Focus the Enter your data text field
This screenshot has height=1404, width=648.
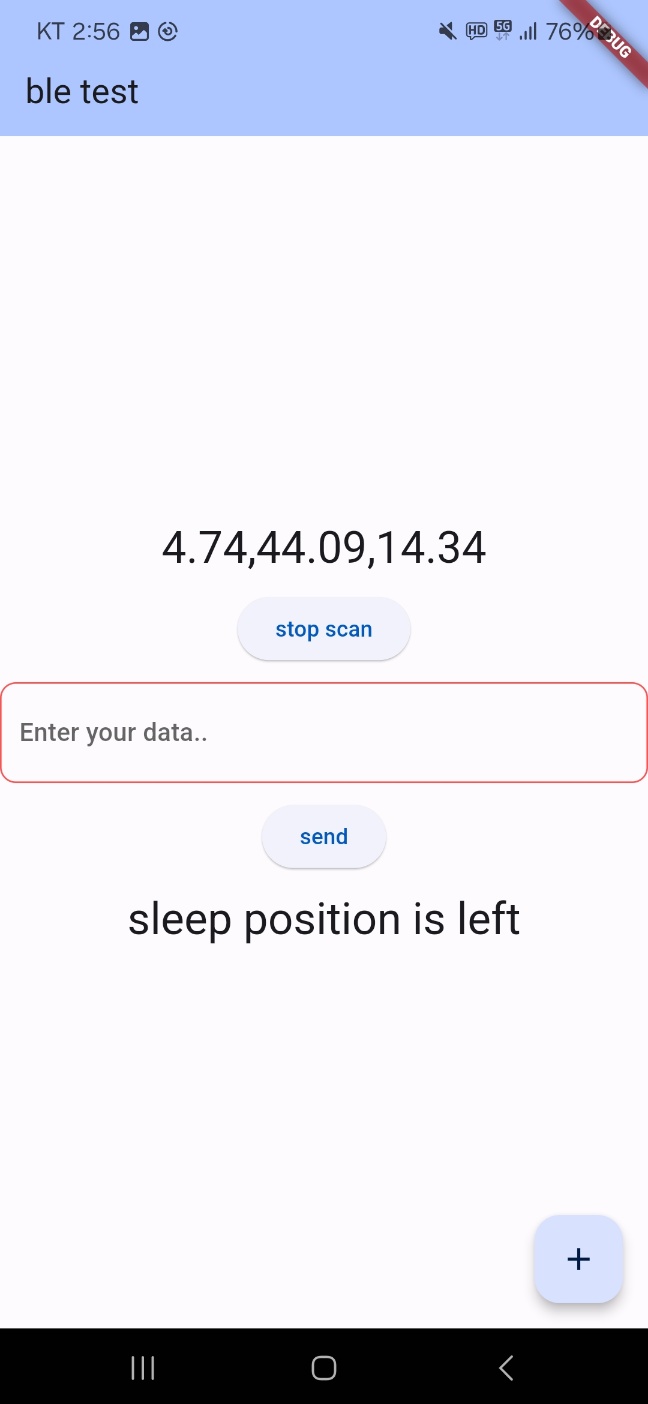(x=324, y=732)
